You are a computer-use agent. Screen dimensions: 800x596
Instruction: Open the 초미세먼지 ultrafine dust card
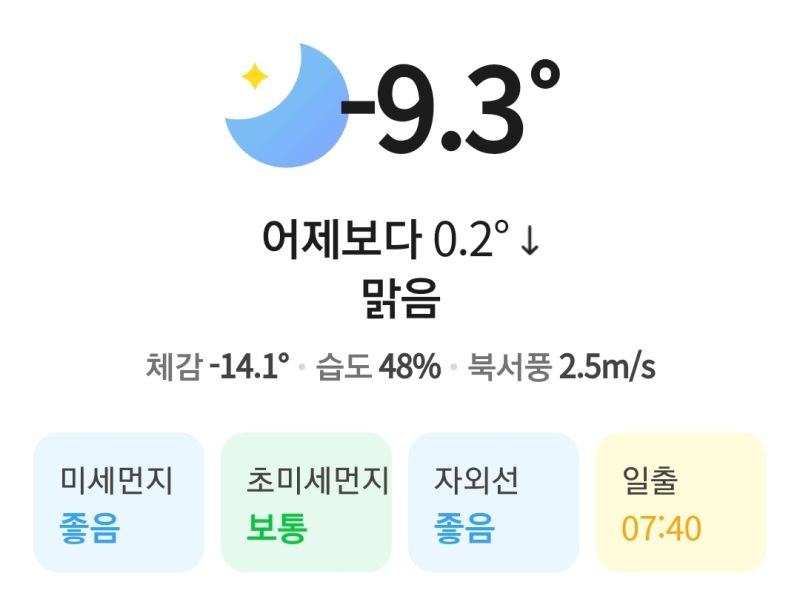pyautogui.click(x=306, y=502)
